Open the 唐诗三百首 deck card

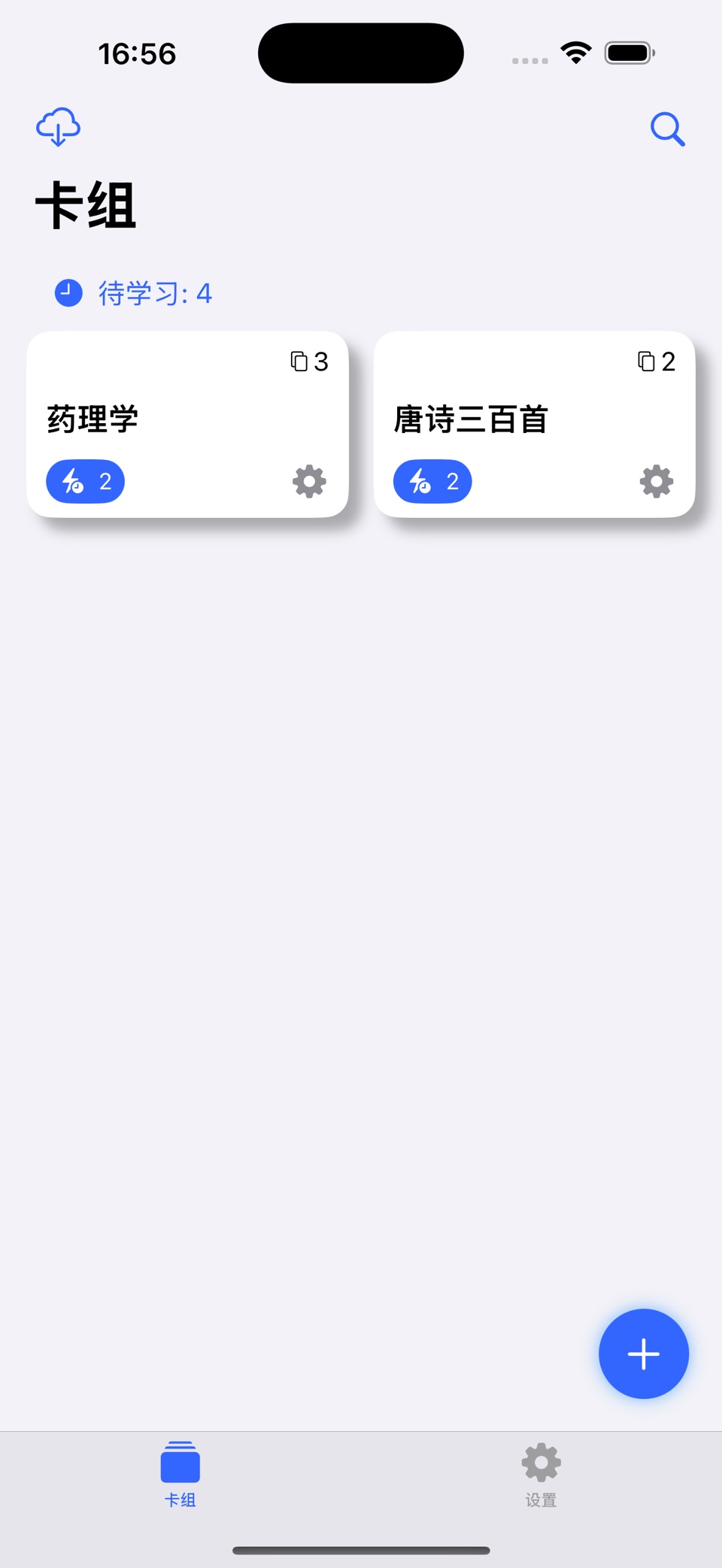535,424
